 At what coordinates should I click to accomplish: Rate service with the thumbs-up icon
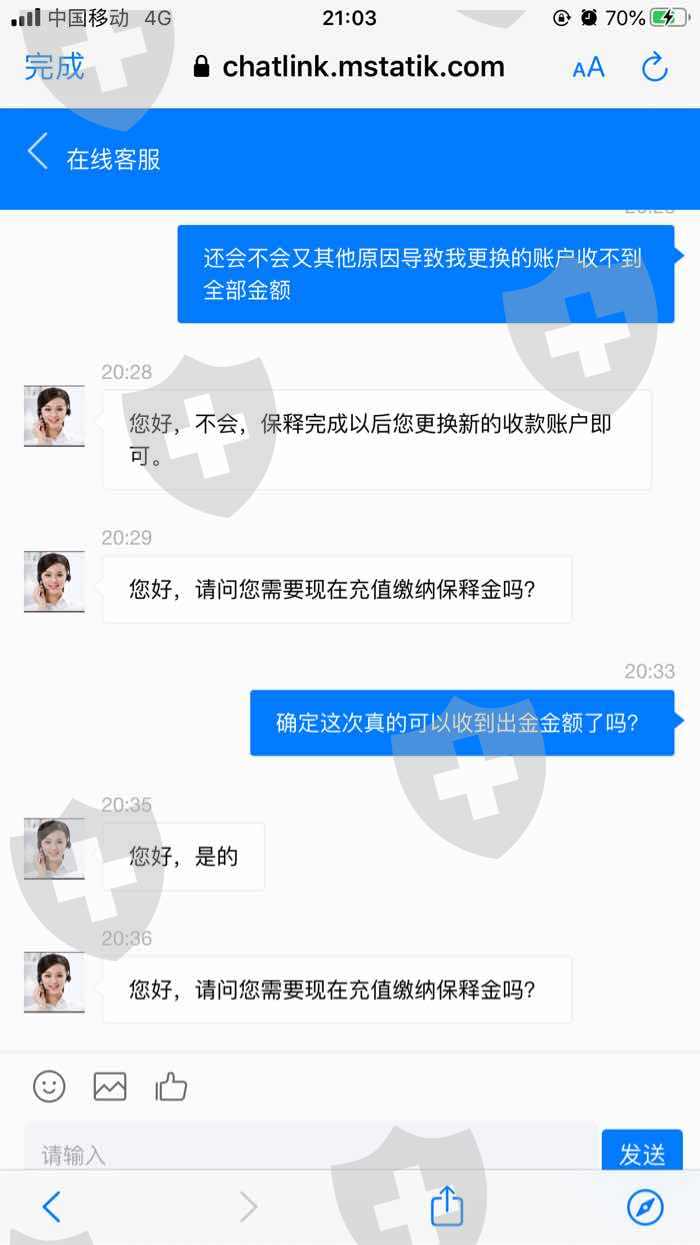point(171,1086)
